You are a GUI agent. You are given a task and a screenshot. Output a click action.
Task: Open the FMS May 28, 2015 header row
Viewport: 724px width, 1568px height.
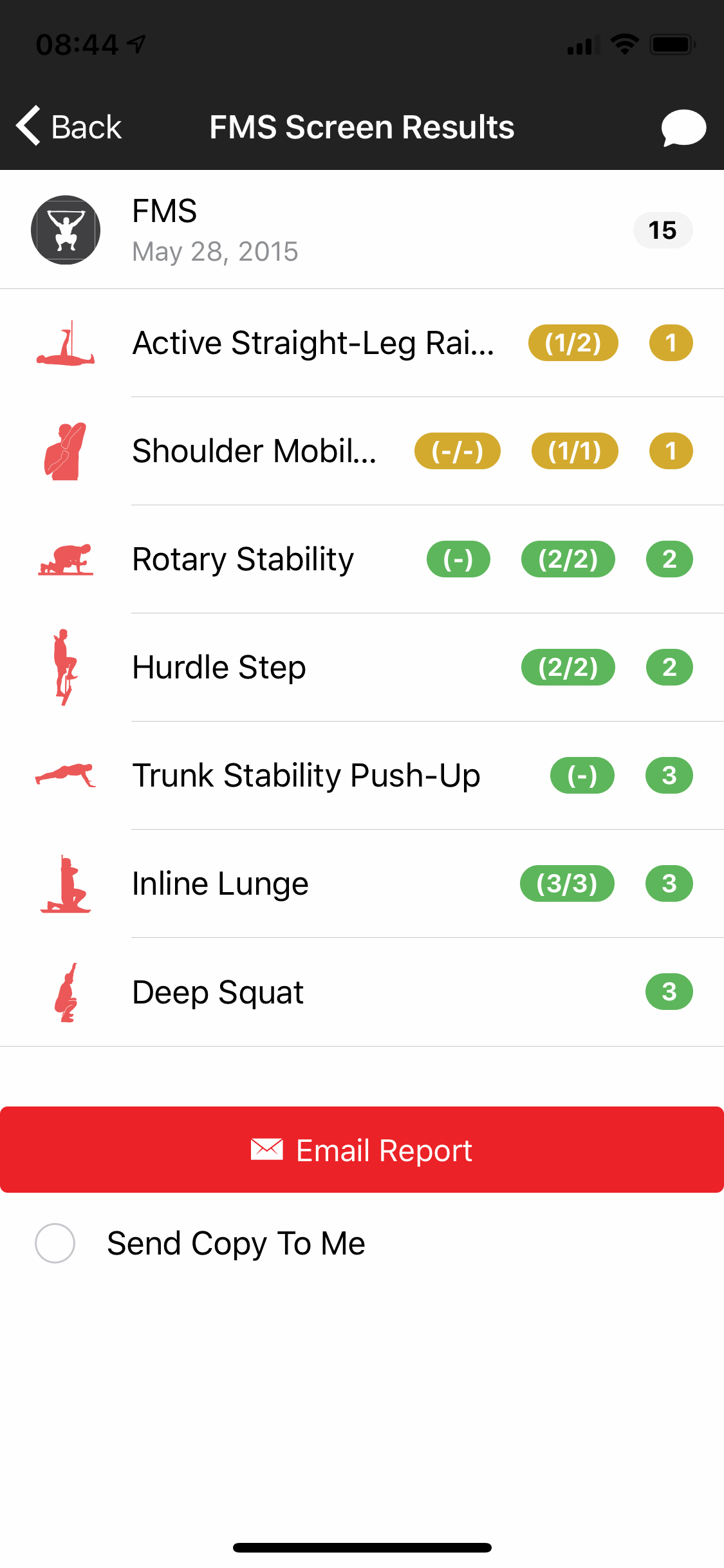point(362,230)
